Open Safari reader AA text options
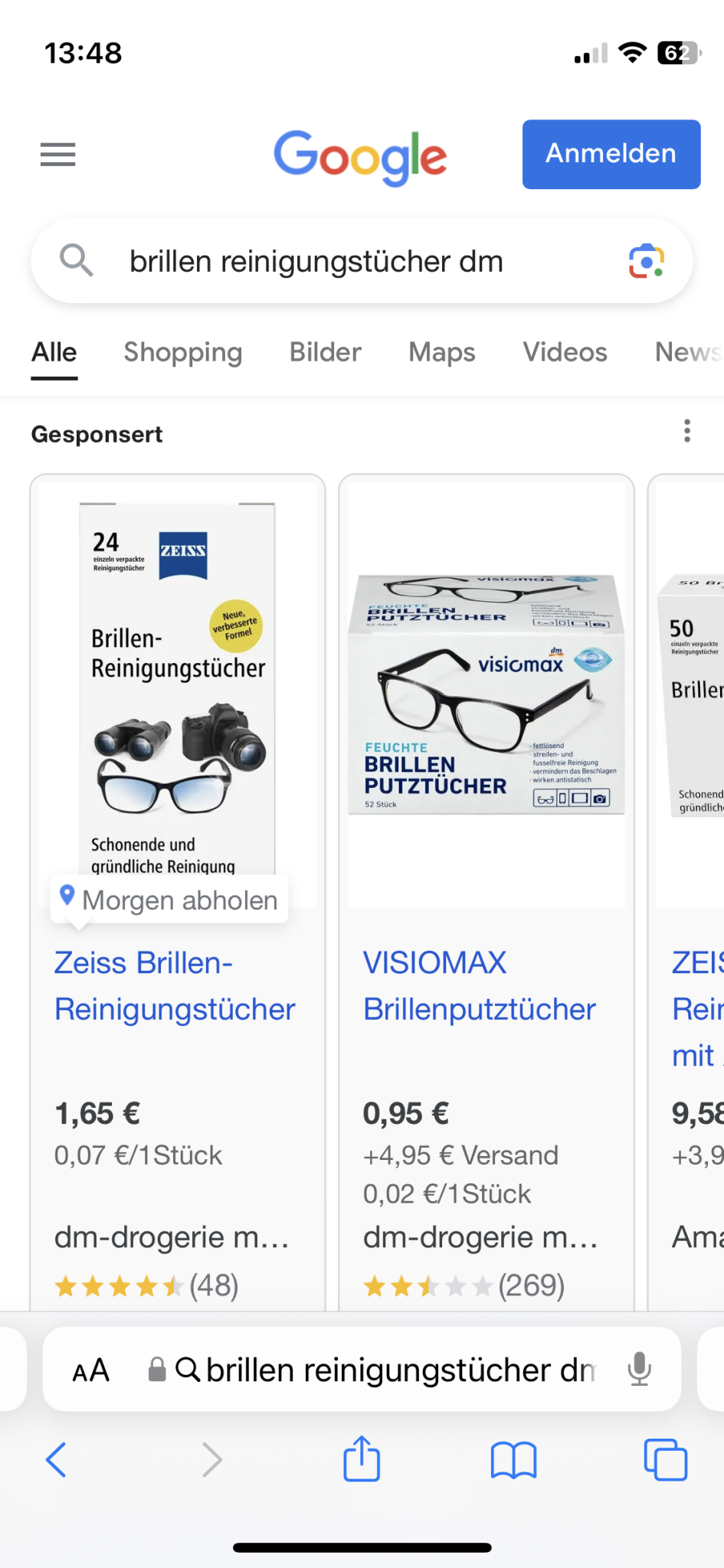This screenshot has height=1568, width=724. (91, 1370)
